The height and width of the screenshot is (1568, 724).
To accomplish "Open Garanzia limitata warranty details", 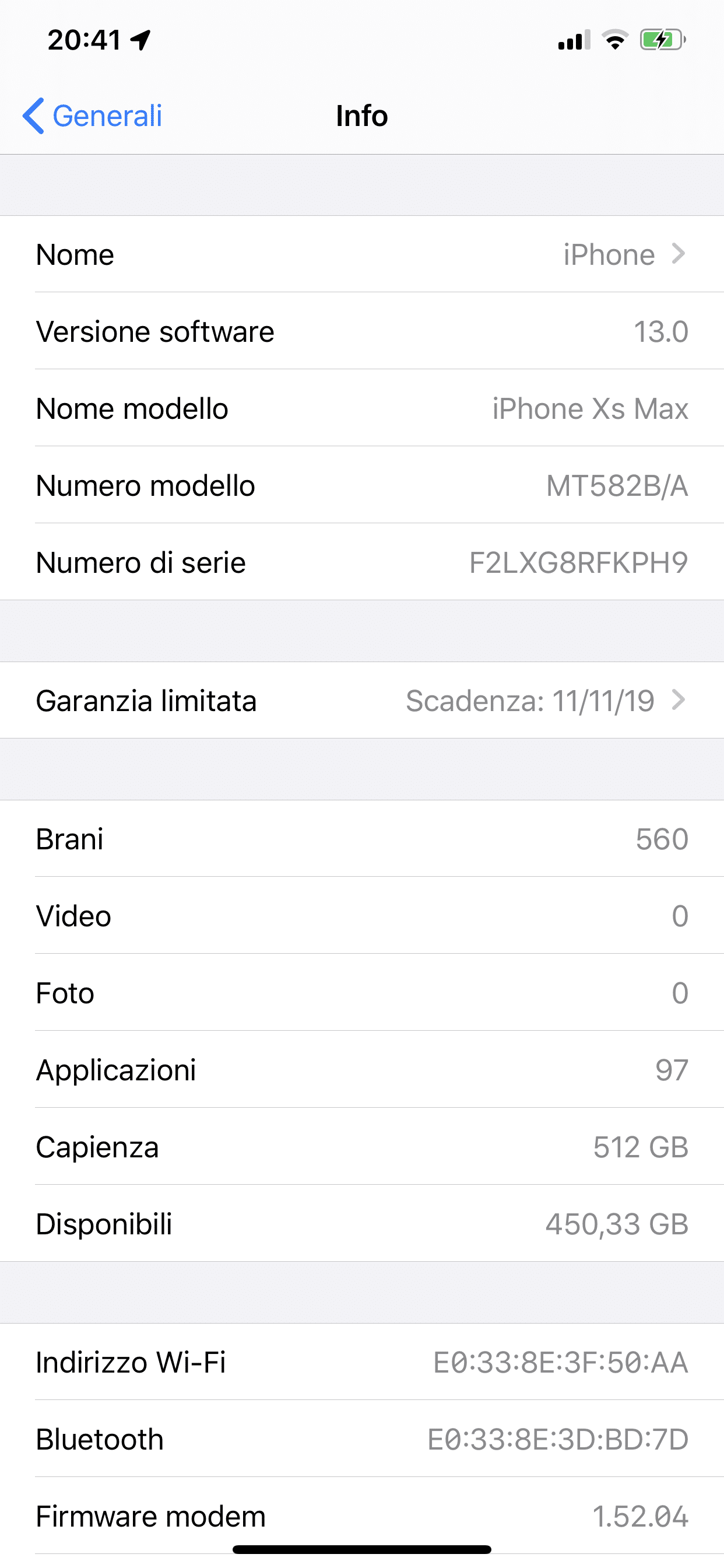I will (362, 701).
